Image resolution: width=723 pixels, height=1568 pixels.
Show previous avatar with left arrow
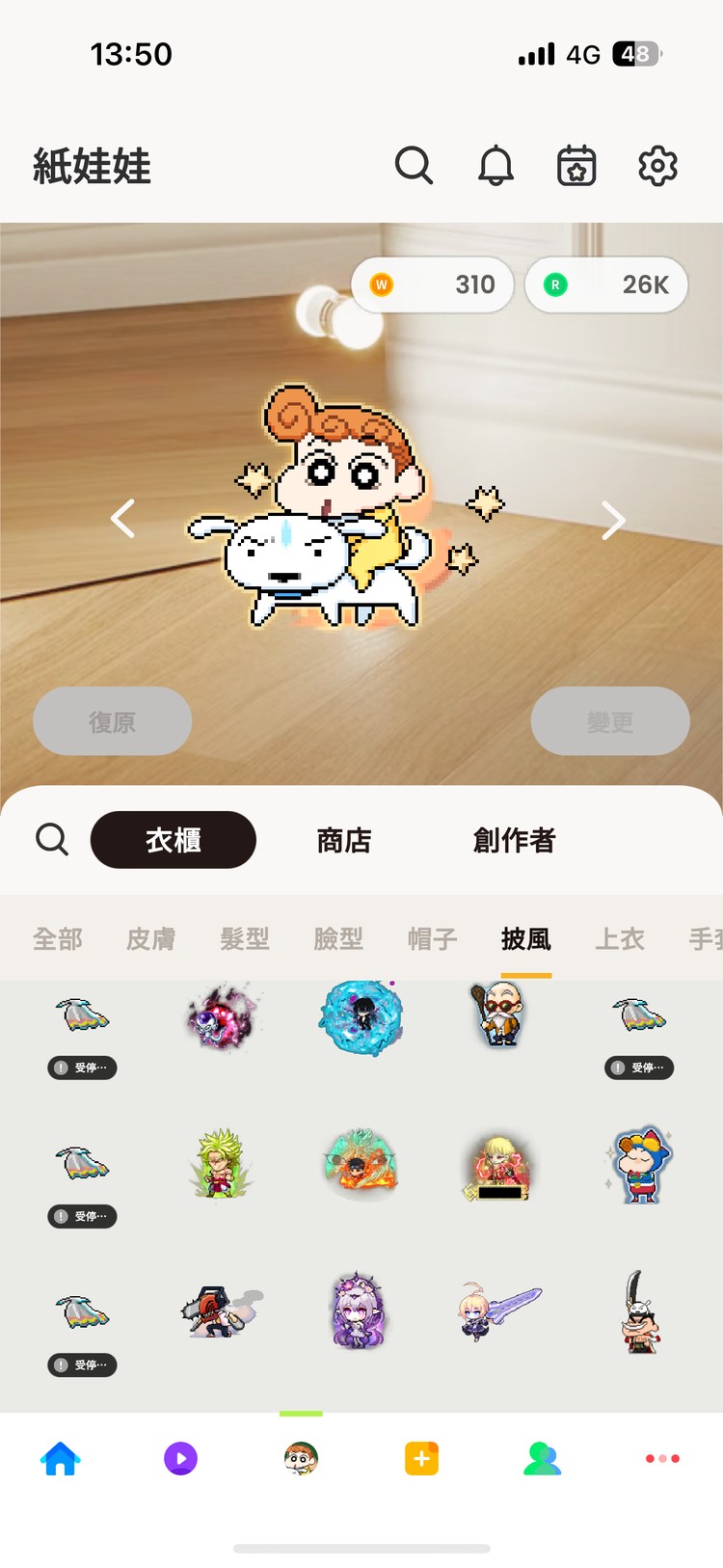pyautogui.click(x=122, y=519)
